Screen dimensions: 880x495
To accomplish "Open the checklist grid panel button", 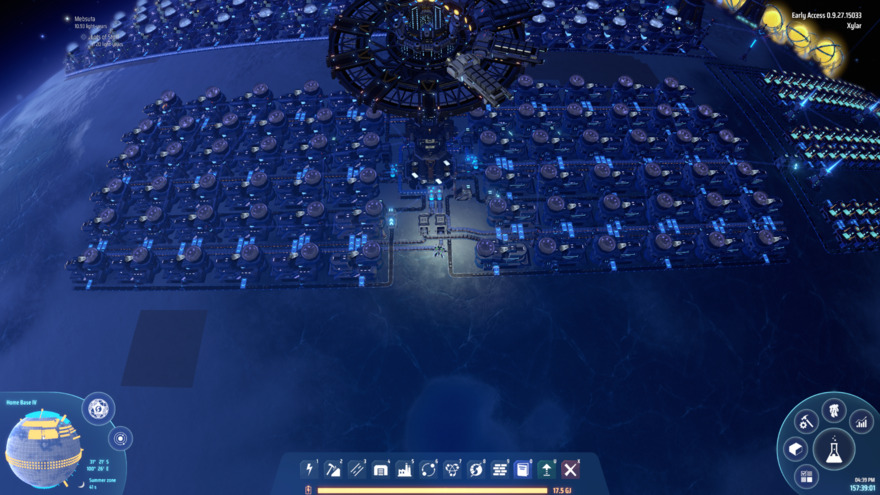I will (806, 476).
